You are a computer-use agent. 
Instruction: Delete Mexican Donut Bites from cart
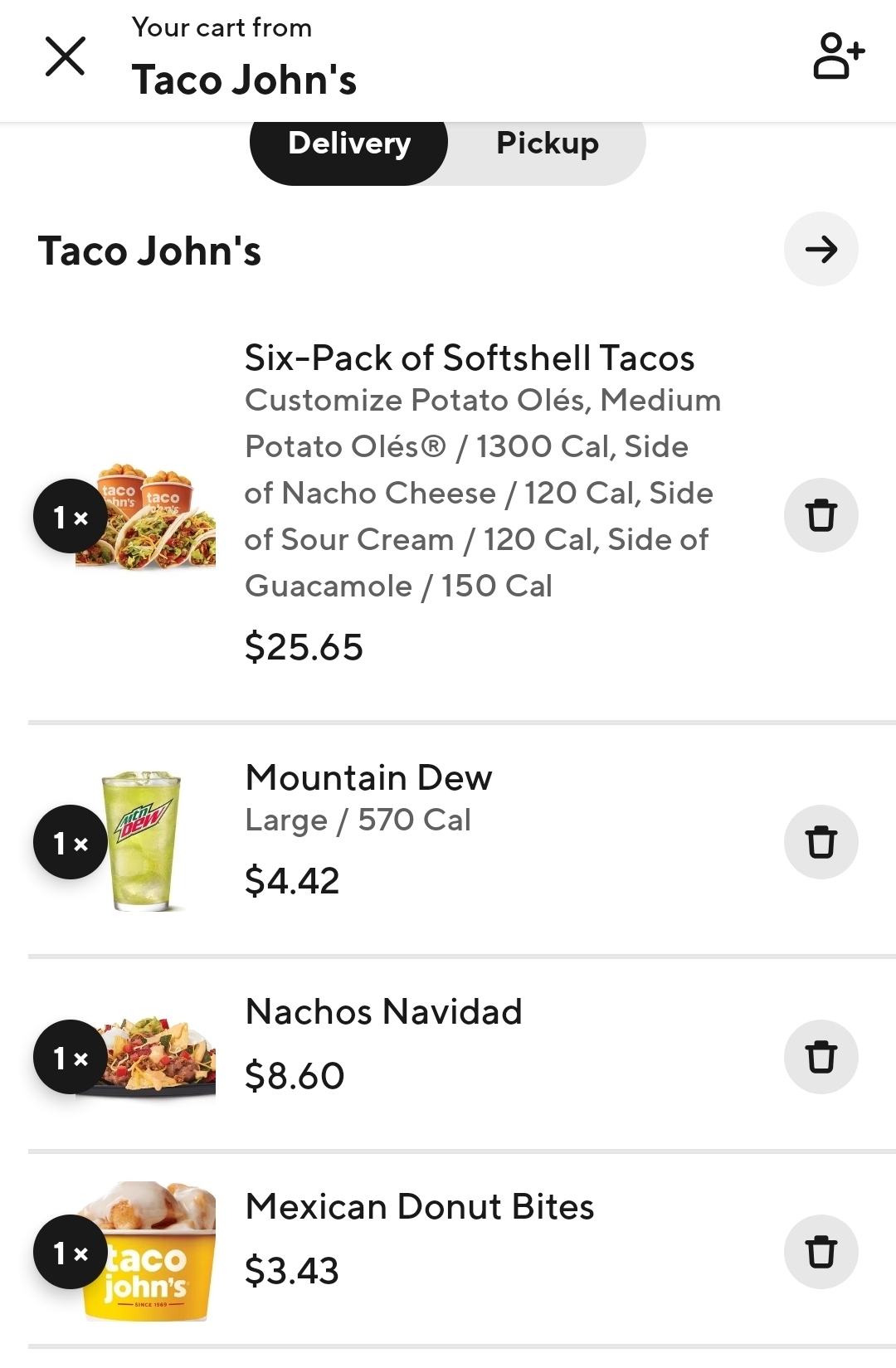pos(821,1252)
